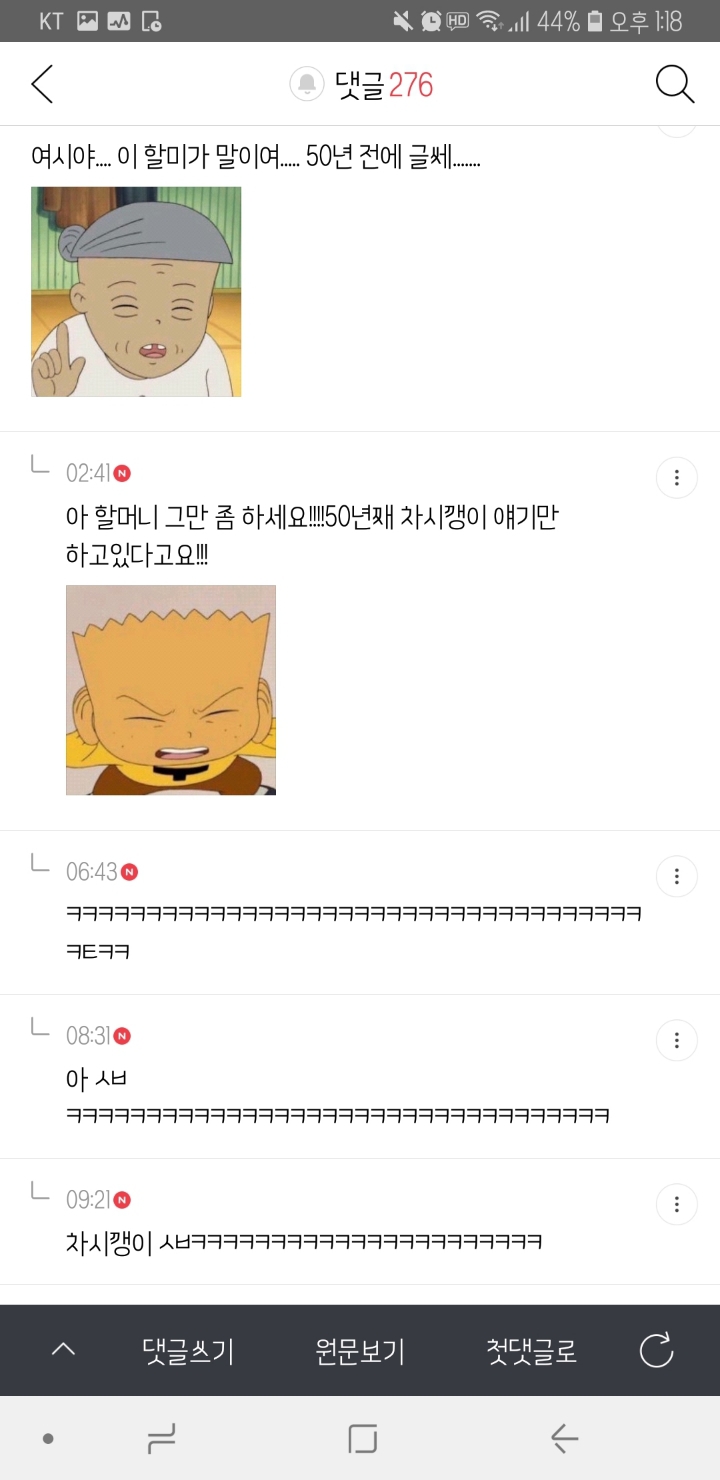720x1480 pixels.
Task: Tap the Bart Simpson image
Action: [x=170, y=690]
